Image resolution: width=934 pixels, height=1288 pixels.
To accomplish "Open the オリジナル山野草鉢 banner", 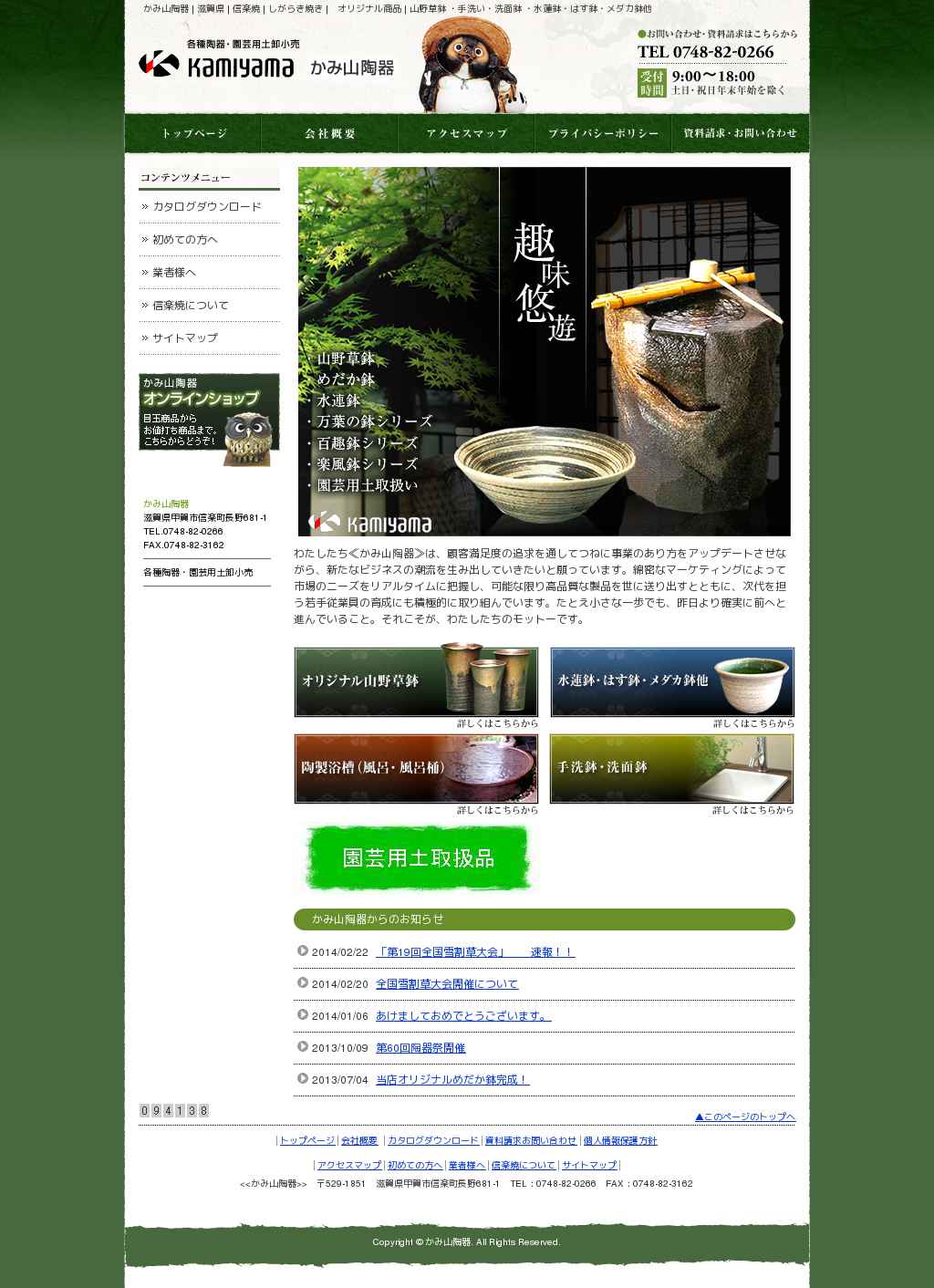I will coord(416,681).
